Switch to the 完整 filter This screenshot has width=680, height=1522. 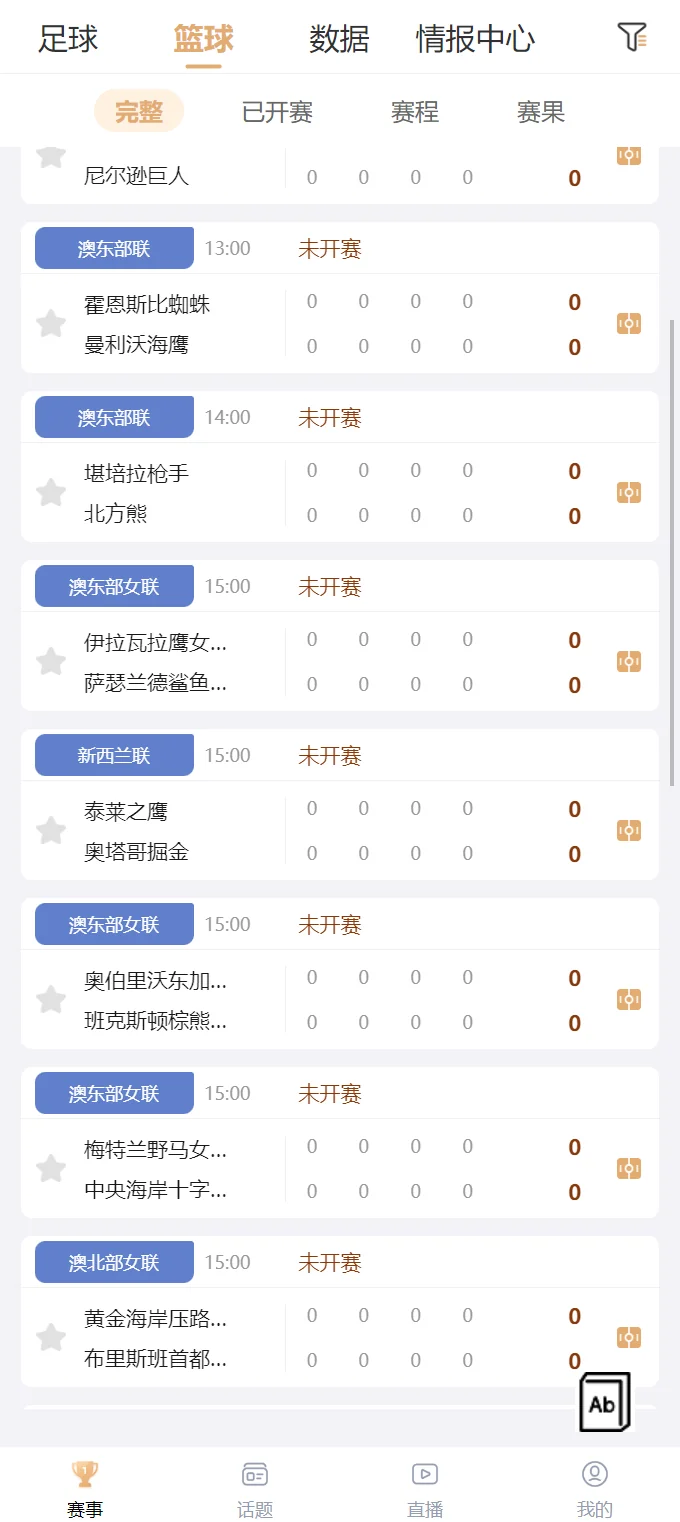tap(139, 112)
